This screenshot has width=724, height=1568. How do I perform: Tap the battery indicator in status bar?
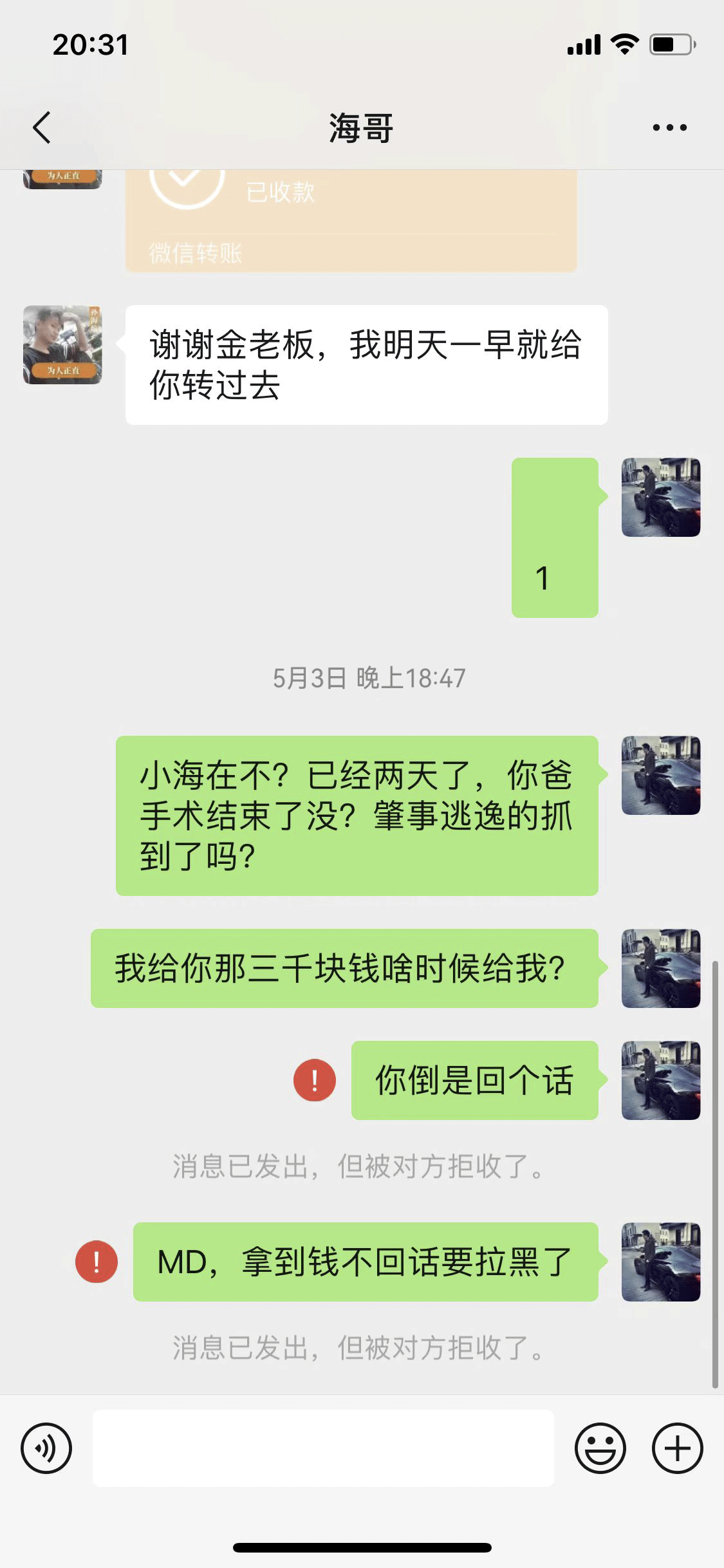click(672, 44)
